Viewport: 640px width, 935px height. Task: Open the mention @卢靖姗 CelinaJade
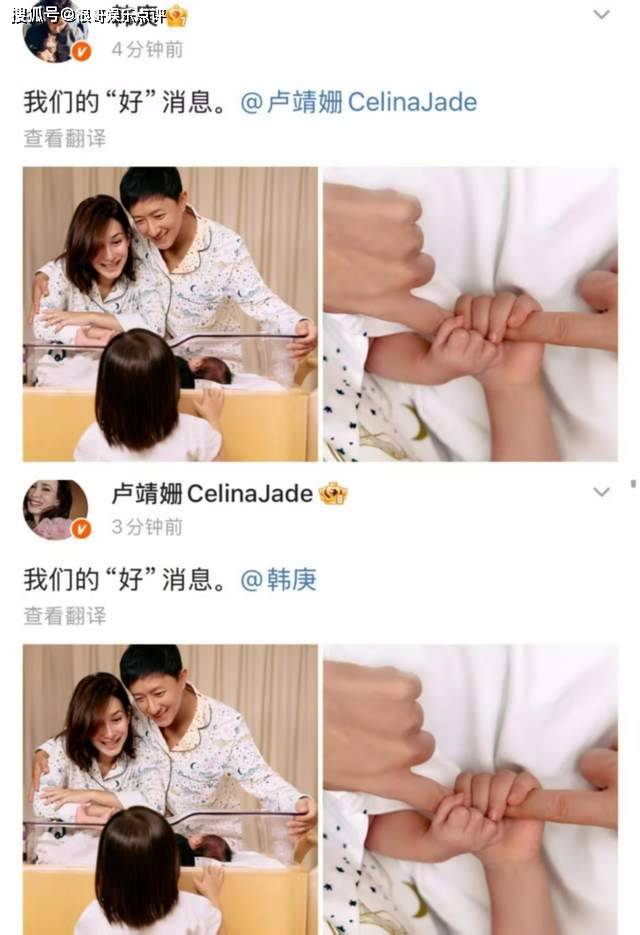coord(359,102)
